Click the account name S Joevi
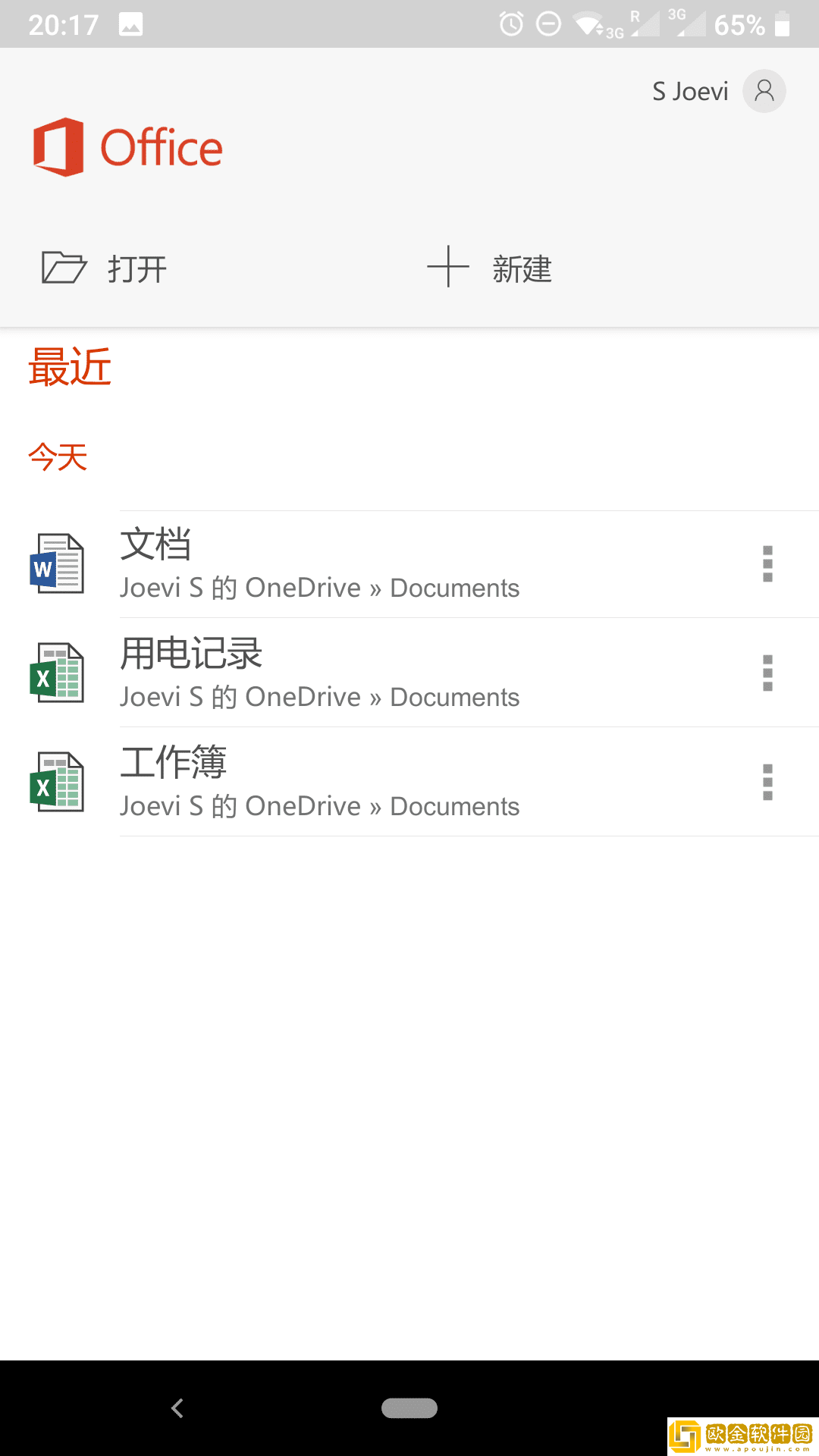This screenshot has height=1456, width=819. point(689,91)
